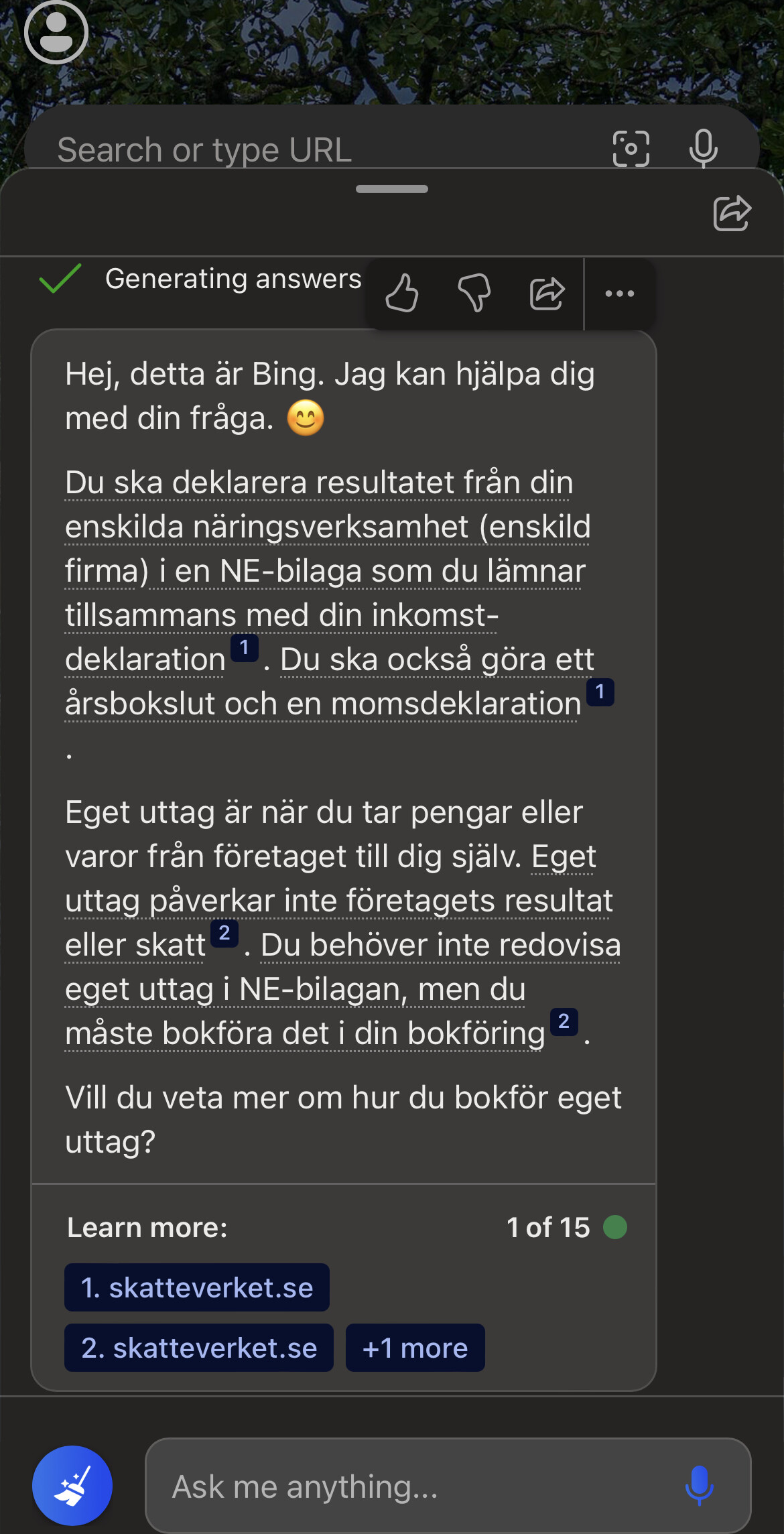784x1534 pixels.
Task: Open citation 2 after 'eller skatt'
Action: (224, 934)
